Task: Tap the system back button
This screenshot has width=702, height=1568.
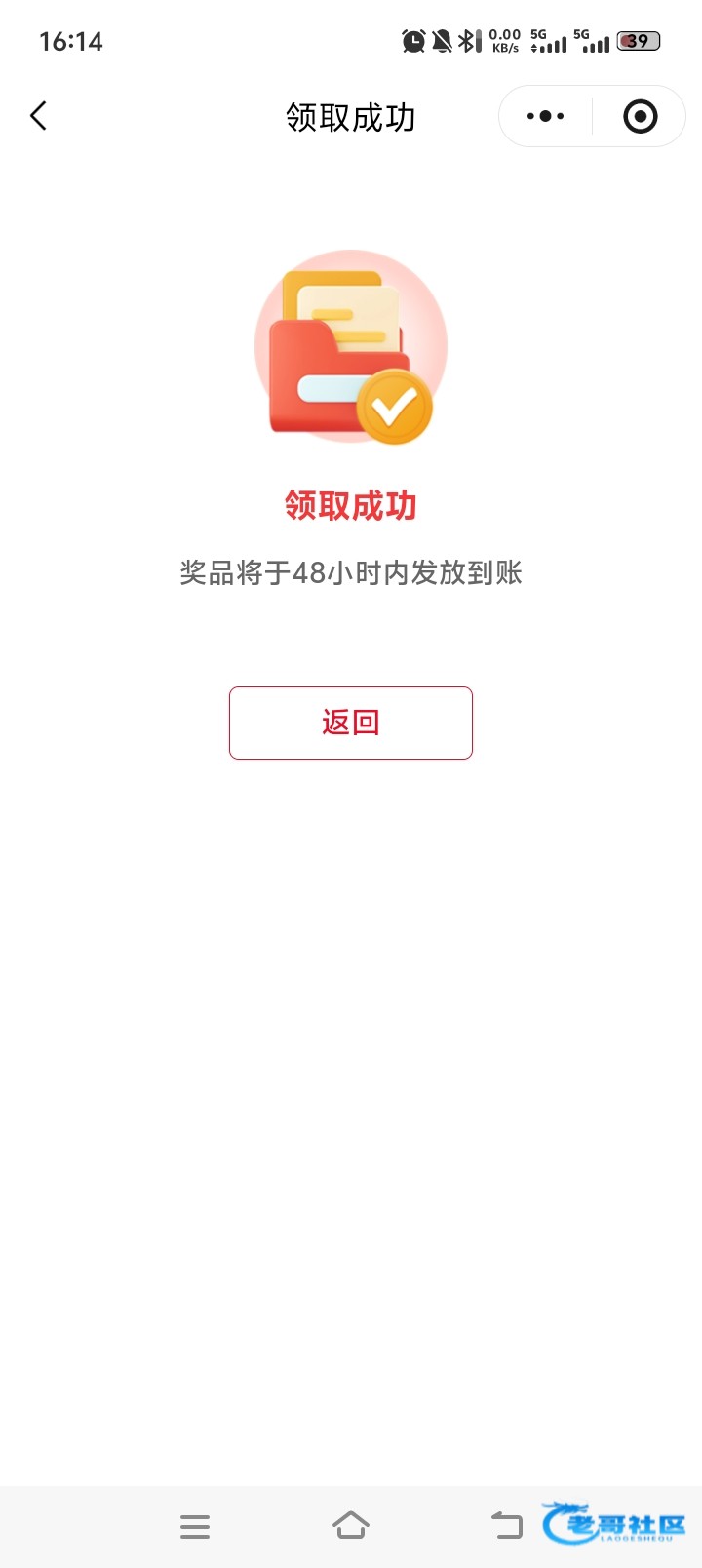Action: 507,1525
